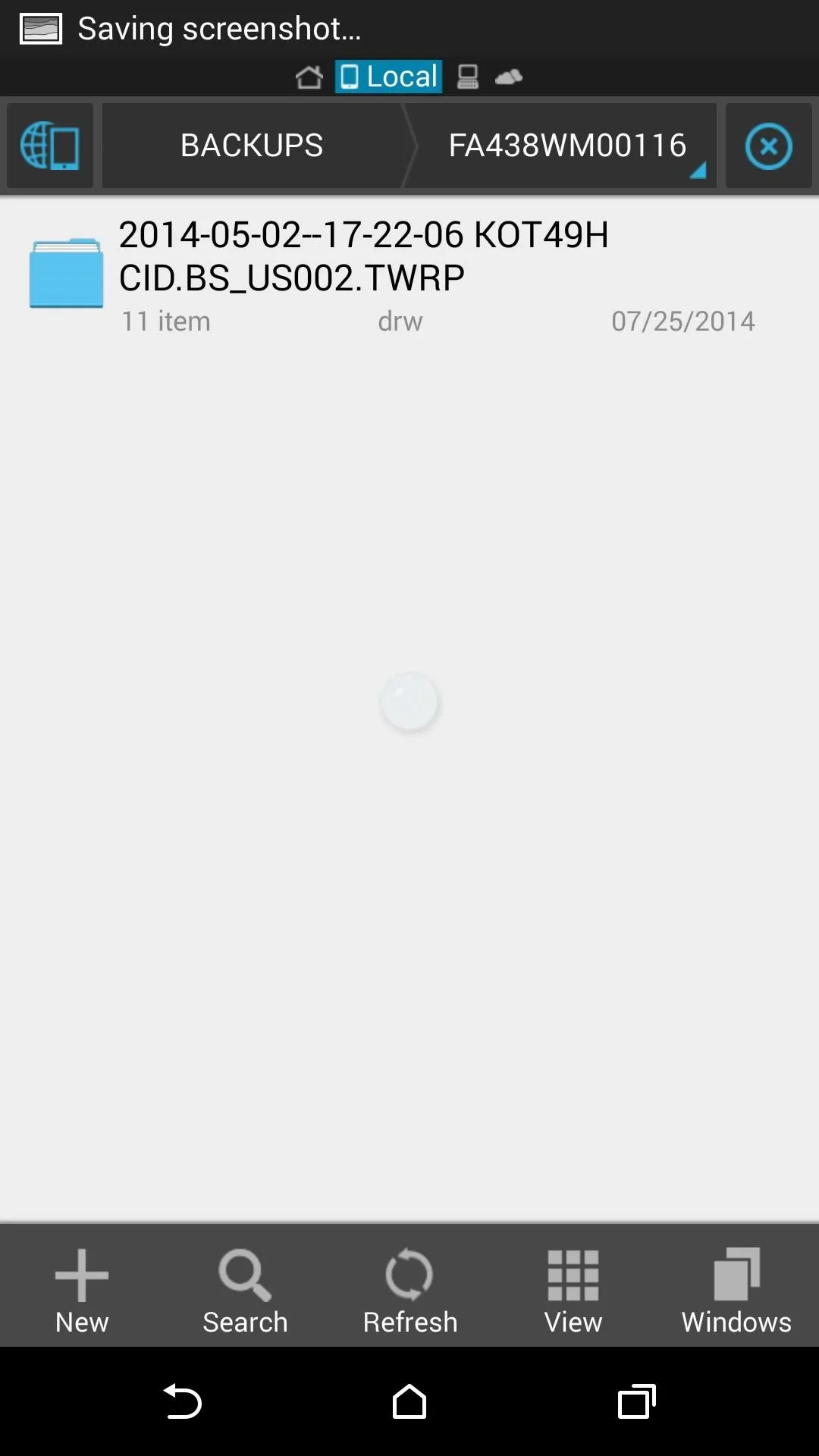Switch to the LAN computer tab

click(468, 77)
